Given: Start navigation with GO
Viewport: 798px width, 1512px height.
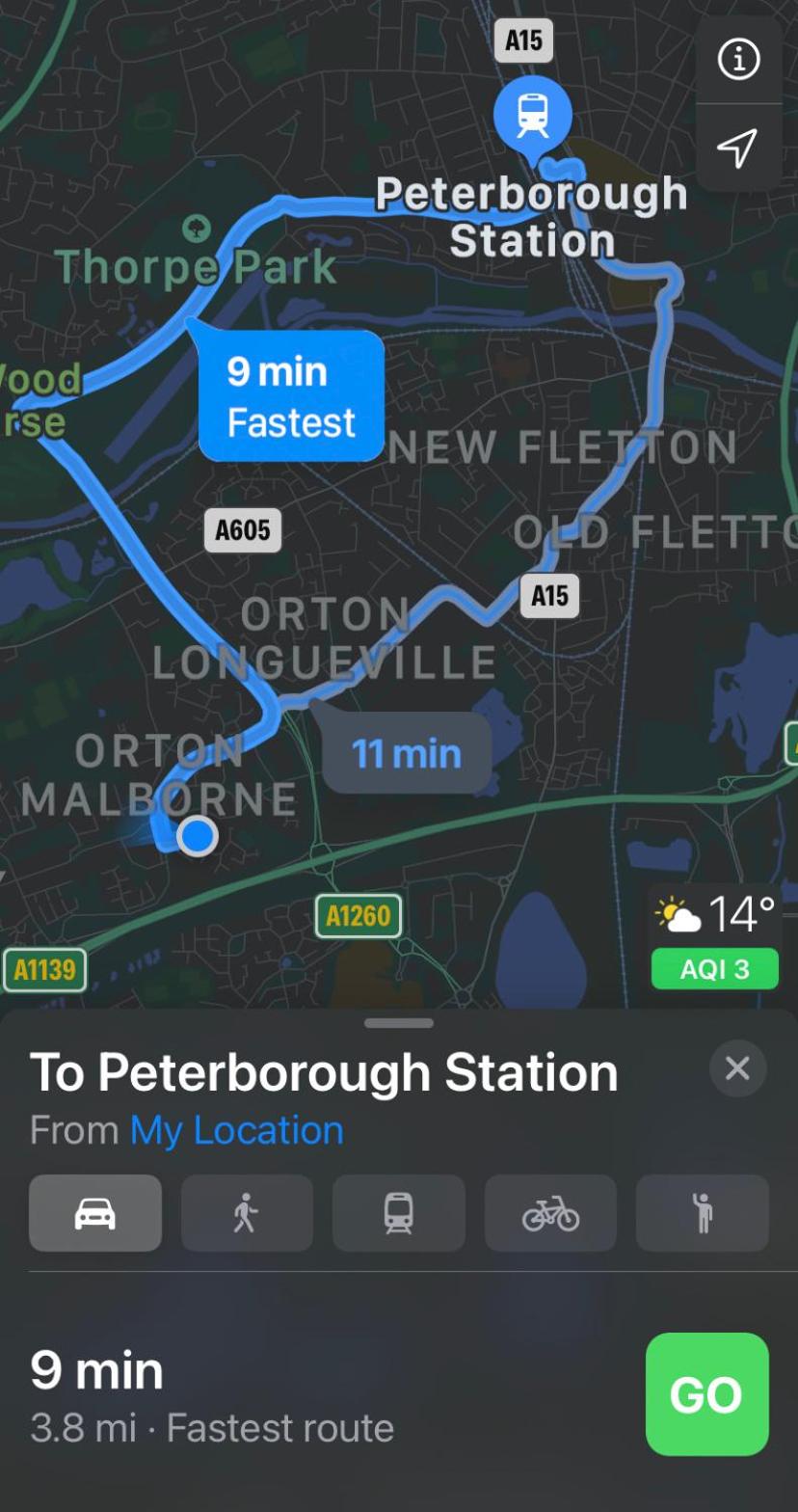Looking at the screenshot, I should (x=707, y=1394).
